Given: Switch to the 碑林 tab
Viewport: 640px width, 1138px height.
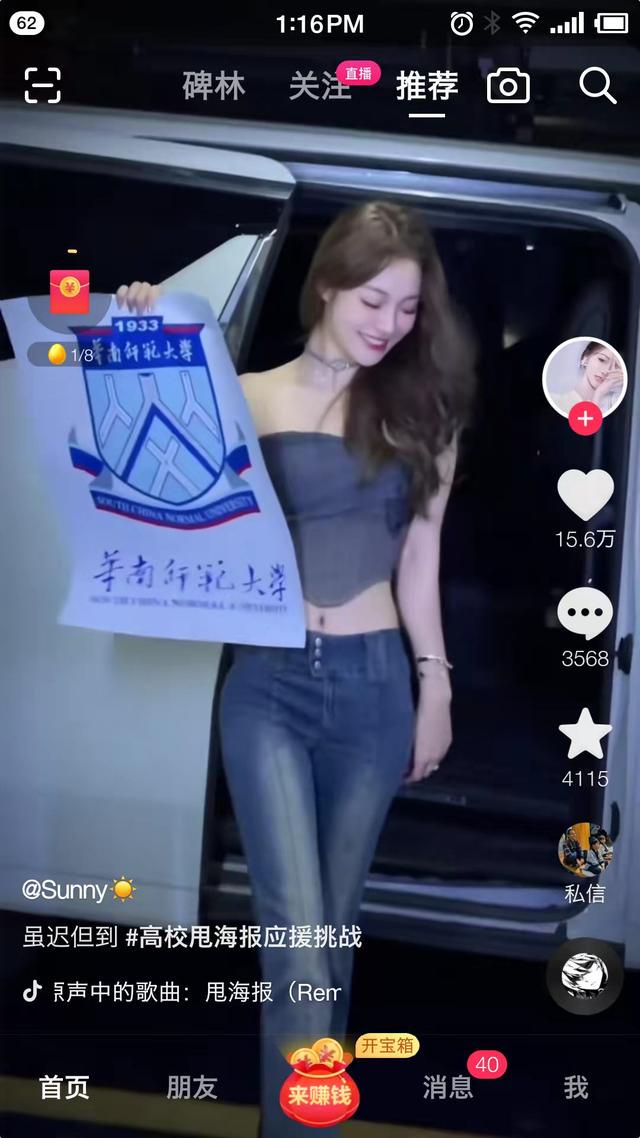Looking at the screenshot, I should 213,86.
